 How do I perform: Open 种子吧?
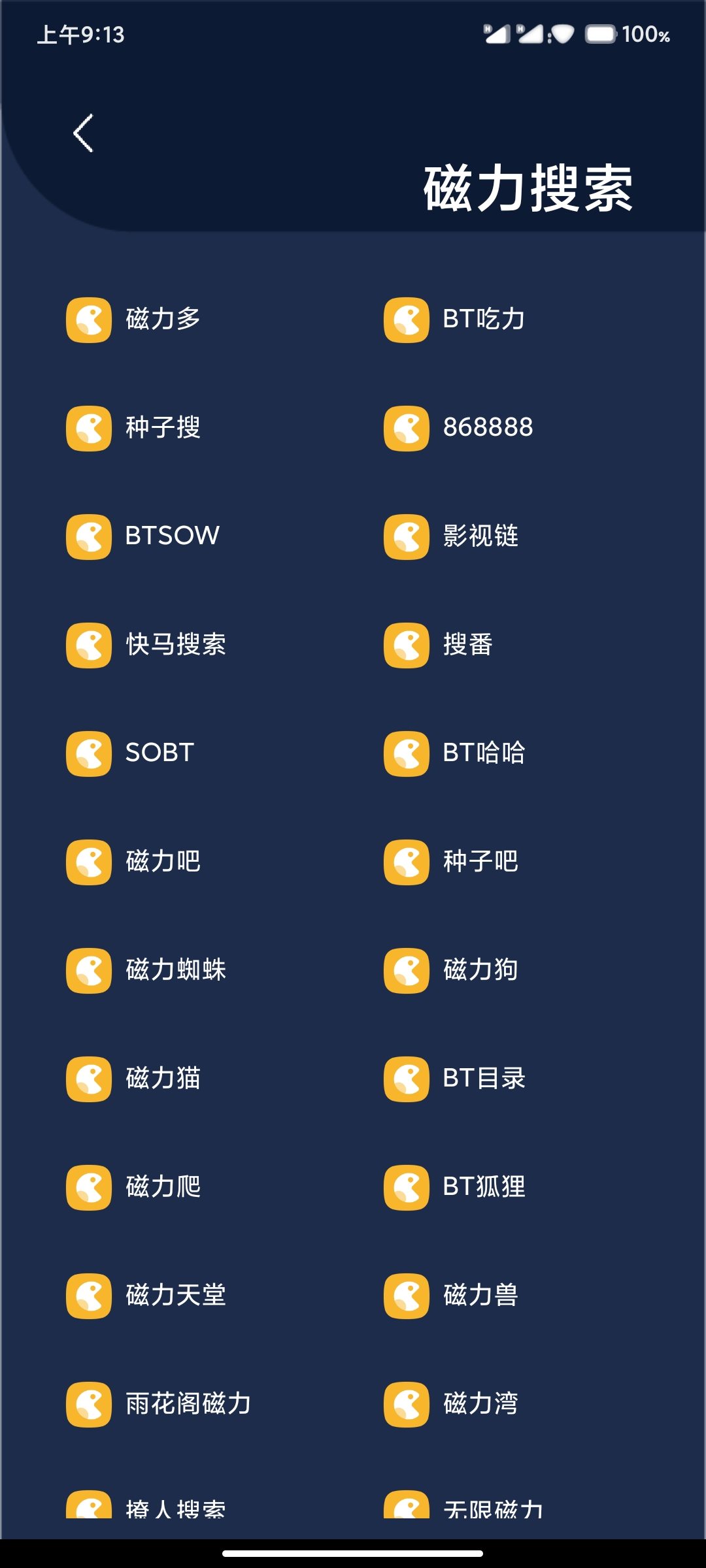coord(451,862)
